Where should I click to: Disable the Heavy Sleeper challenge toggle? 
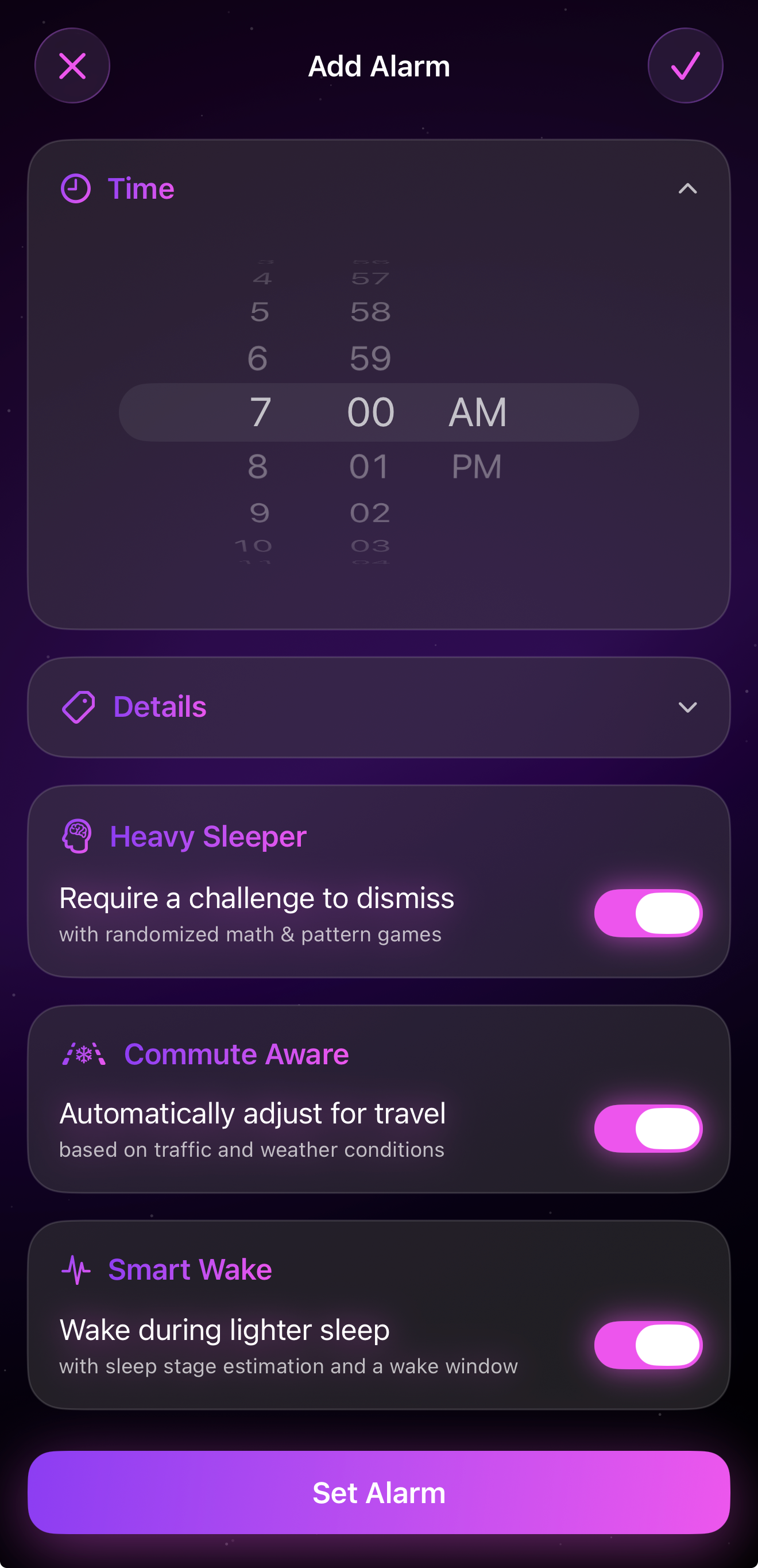[647, 913]
